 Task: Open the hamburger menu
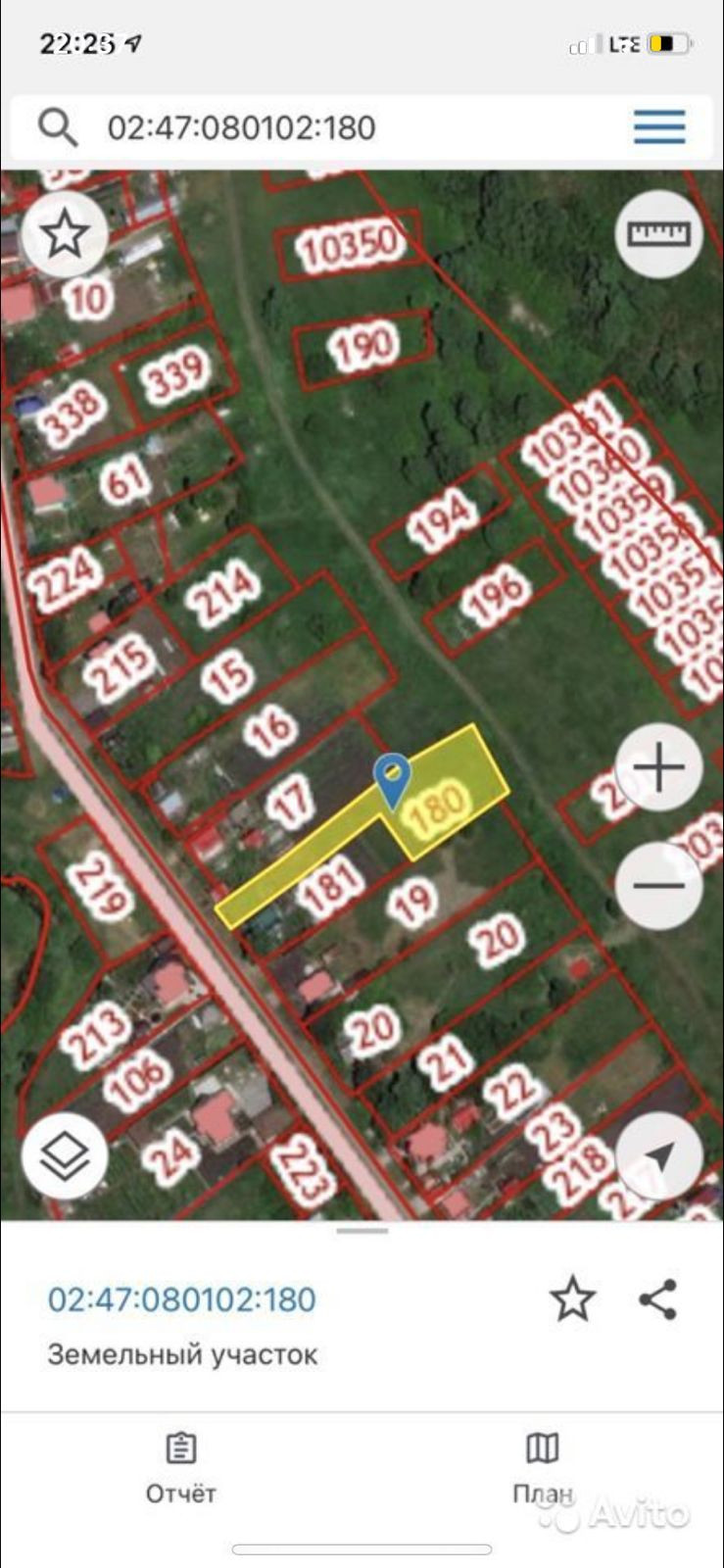pyautogui.click(x=658, y=127)
